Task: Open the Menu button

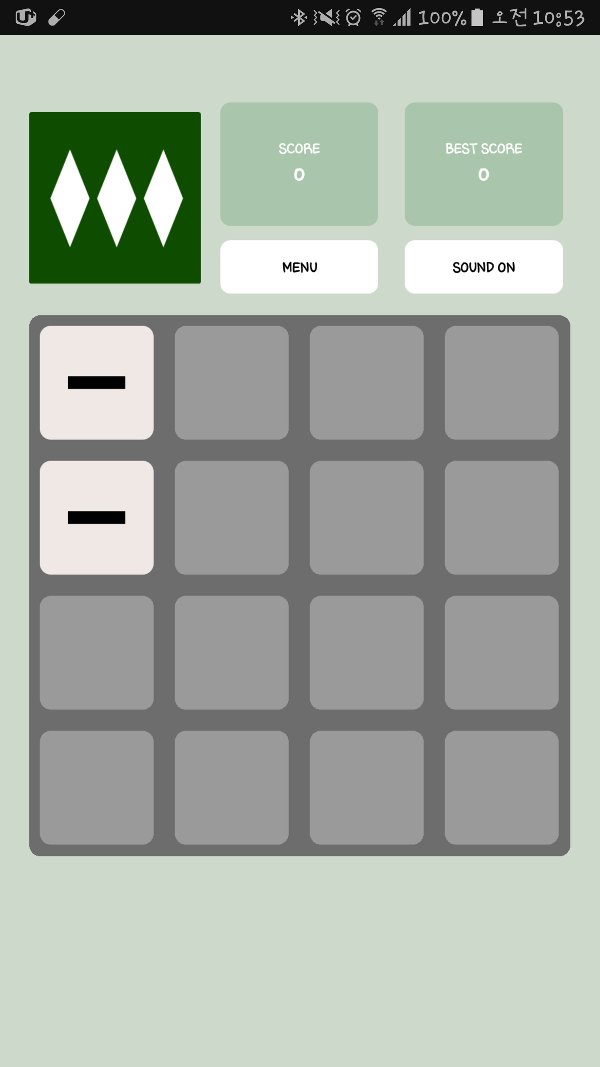Action: coord(299,267)
